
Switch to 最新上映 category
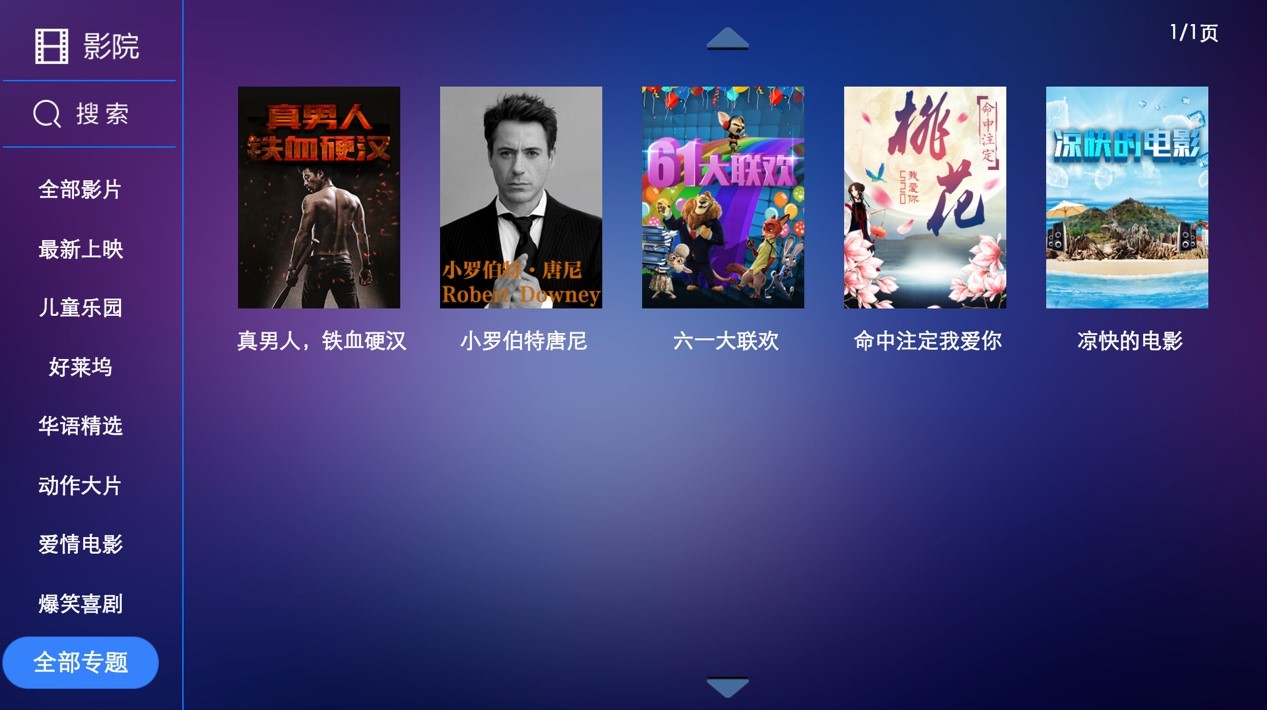coord(80,249)
